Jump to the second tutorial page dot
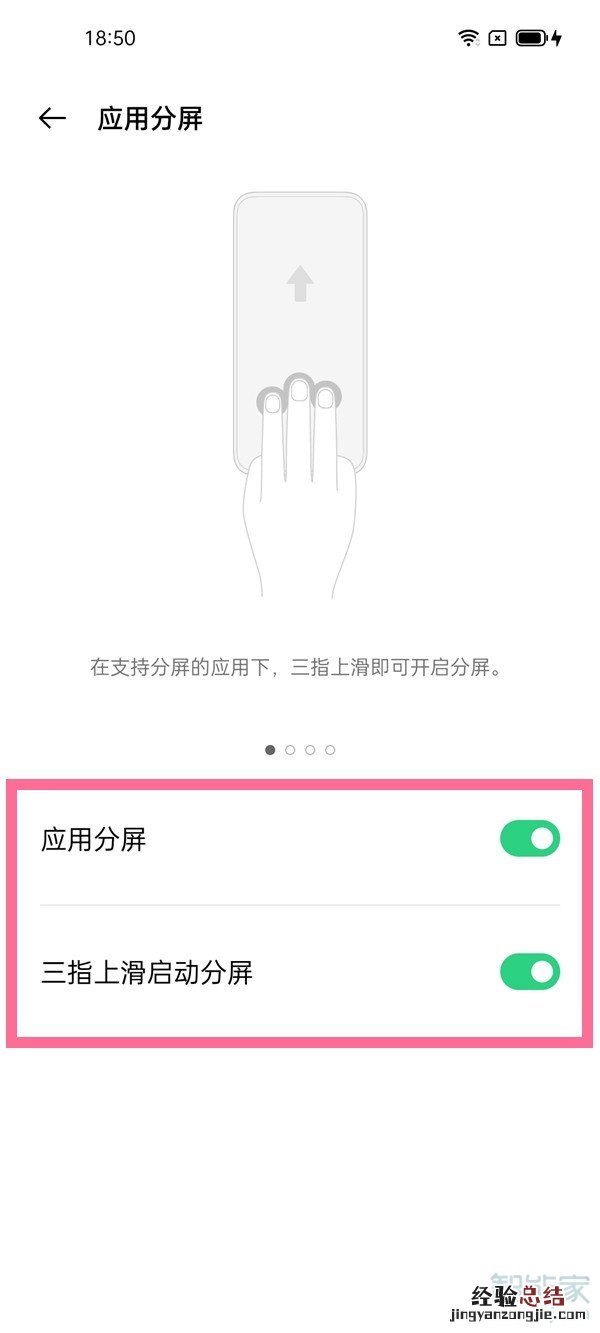The image size is (600, 1333). 290,750
